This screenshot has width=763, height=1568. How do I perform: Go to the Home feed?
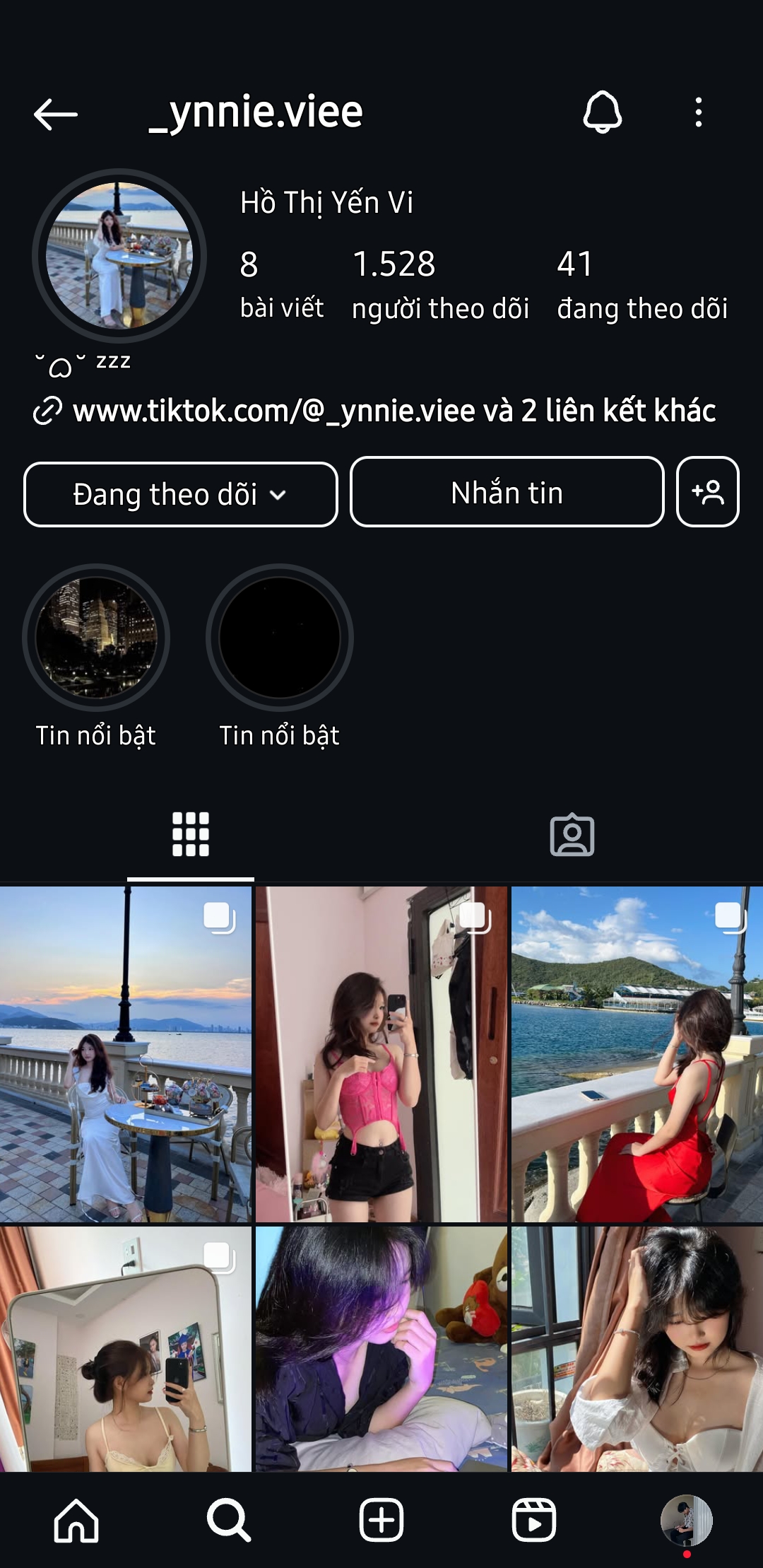point(76,1520)
